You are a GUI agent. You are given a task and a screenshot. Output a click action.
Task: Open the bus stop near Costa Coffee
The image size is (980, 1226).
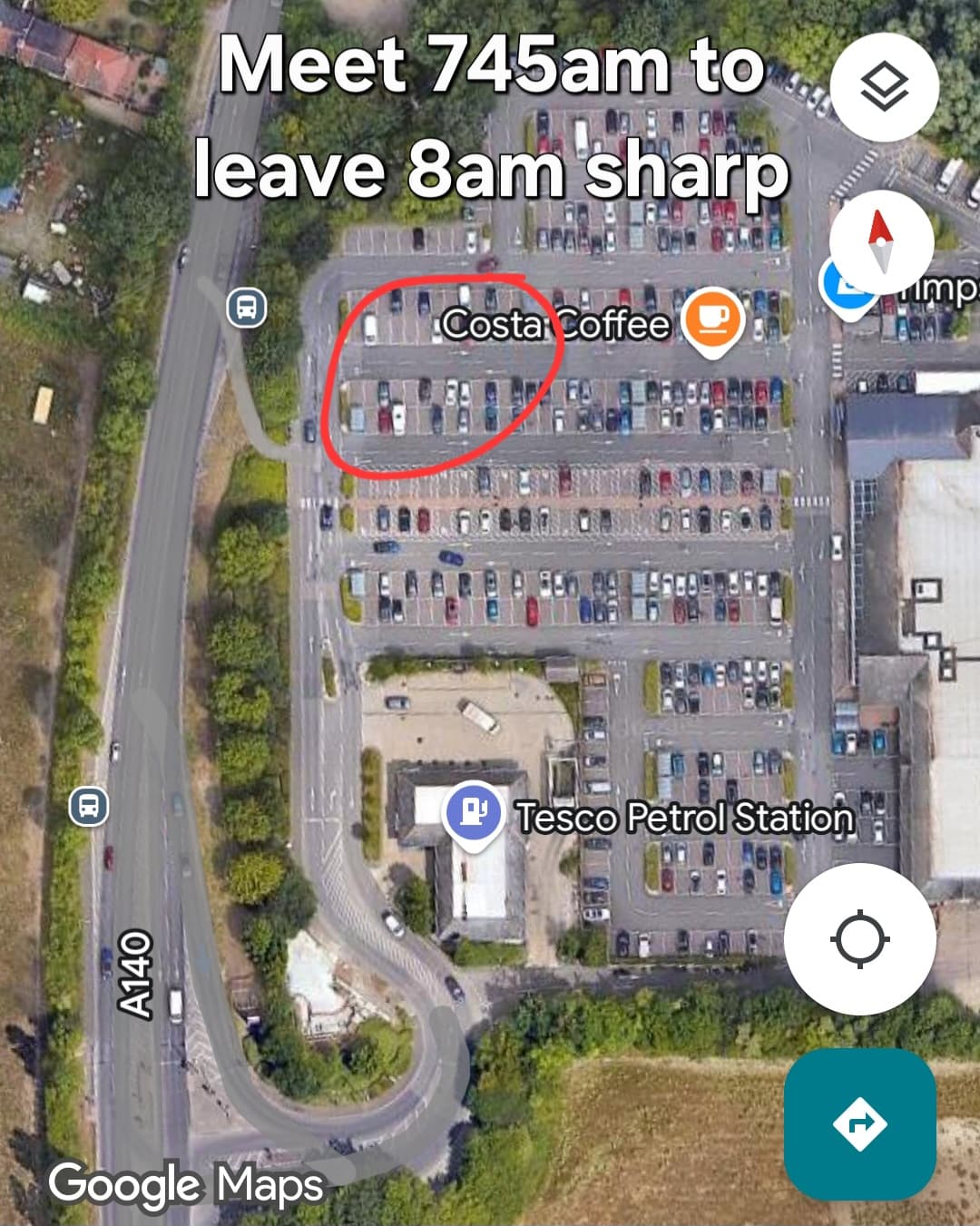(x=246, y=309)
